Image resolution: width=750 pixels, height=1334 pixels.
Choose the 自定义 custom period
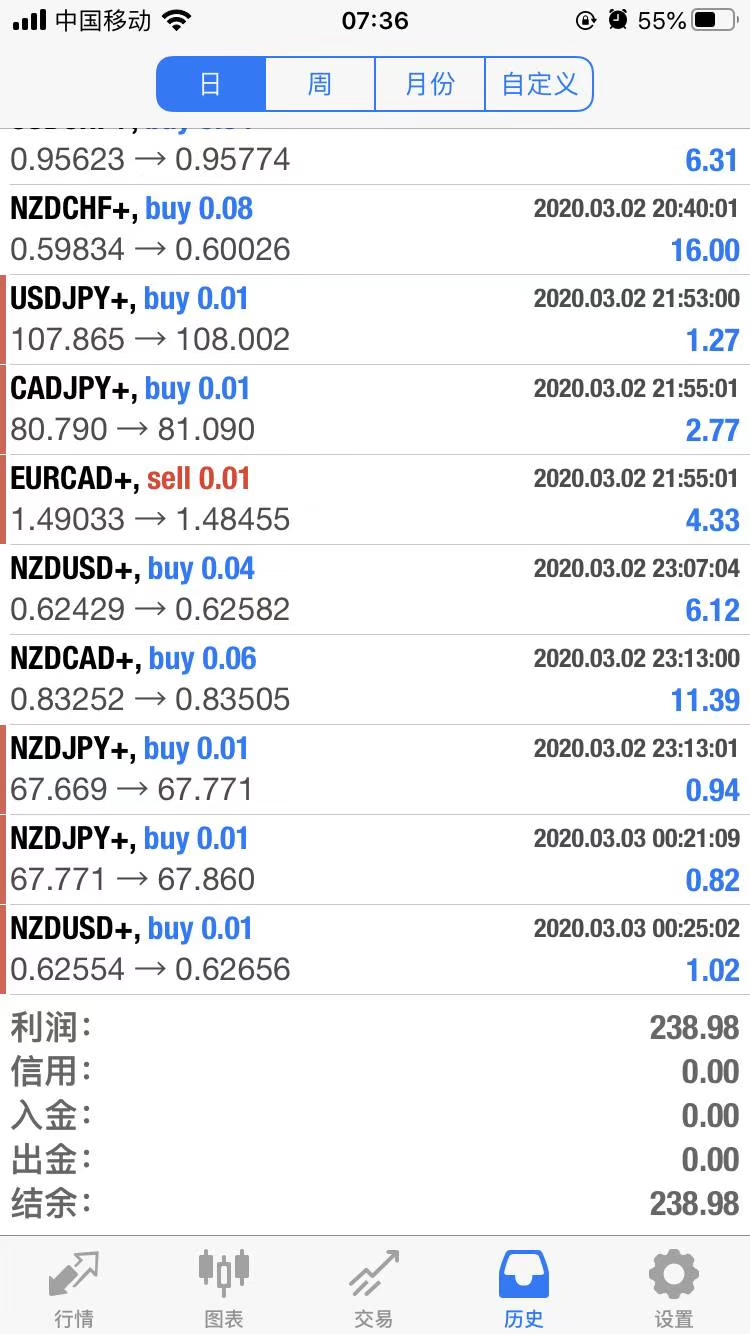click(x=539, y=84)
